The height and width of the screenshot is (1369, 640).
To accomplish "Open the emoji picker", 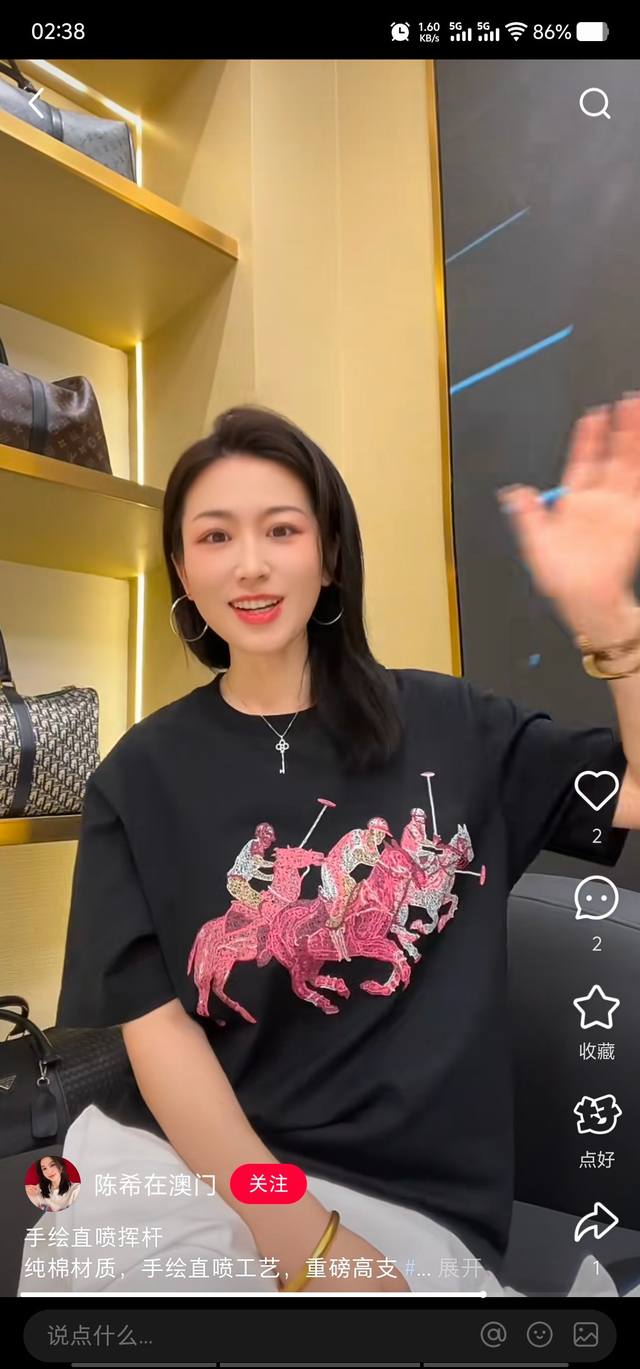I will coord(540,1334).
